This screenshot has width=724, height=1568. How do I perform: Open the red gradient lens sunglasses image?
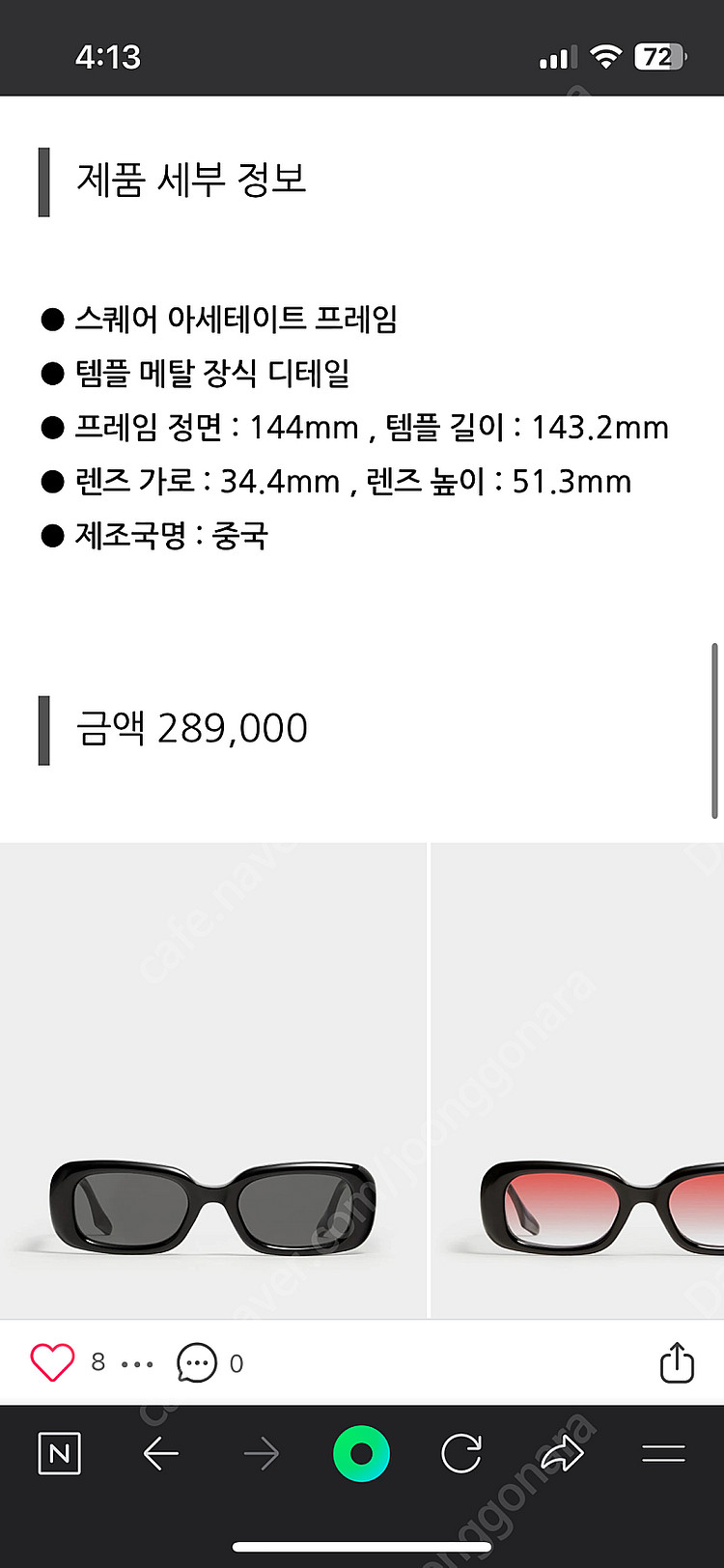tap(577, 1081)
